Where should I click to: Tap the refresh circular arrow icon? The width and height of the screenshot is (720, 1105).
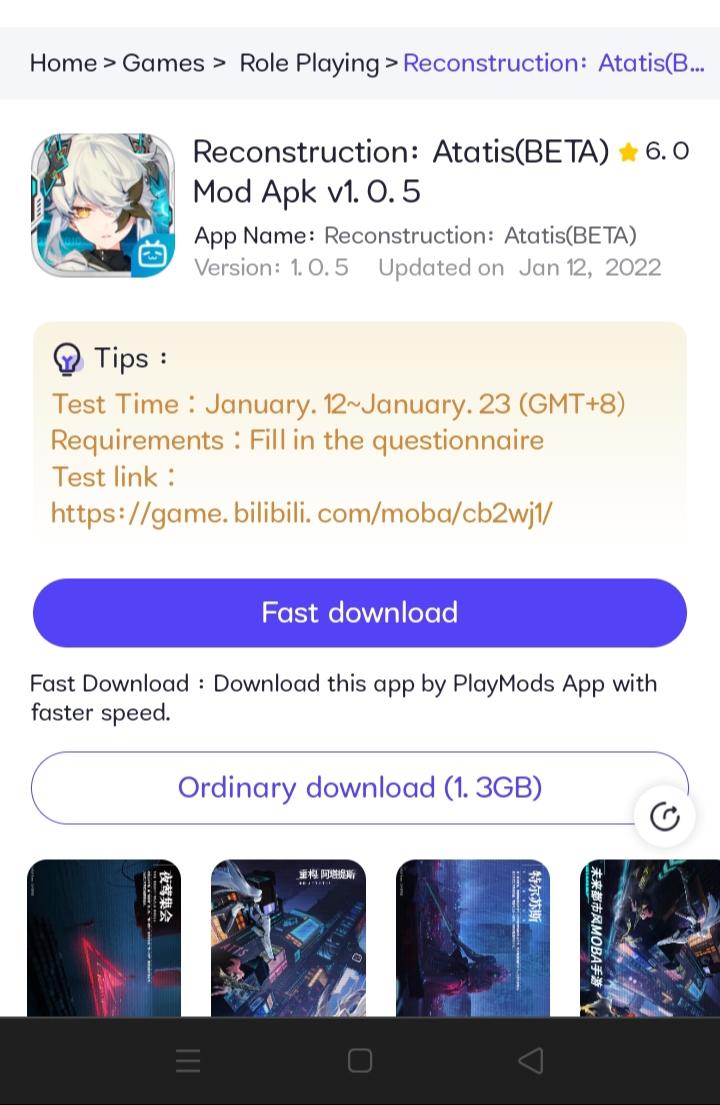[x=665, y=816]
